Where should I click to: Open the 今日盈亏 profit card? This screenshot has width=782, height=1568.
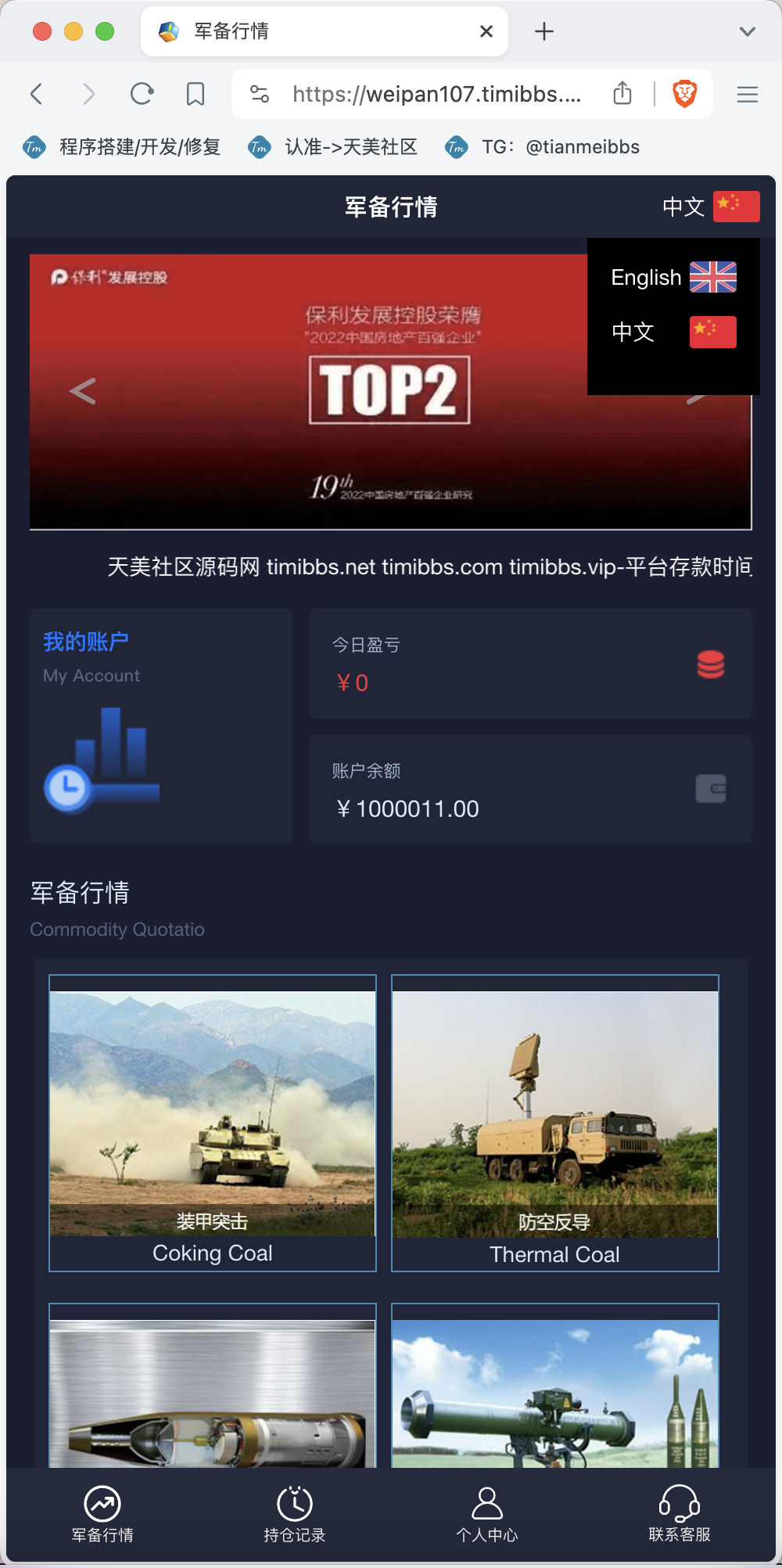click(530, 664)
